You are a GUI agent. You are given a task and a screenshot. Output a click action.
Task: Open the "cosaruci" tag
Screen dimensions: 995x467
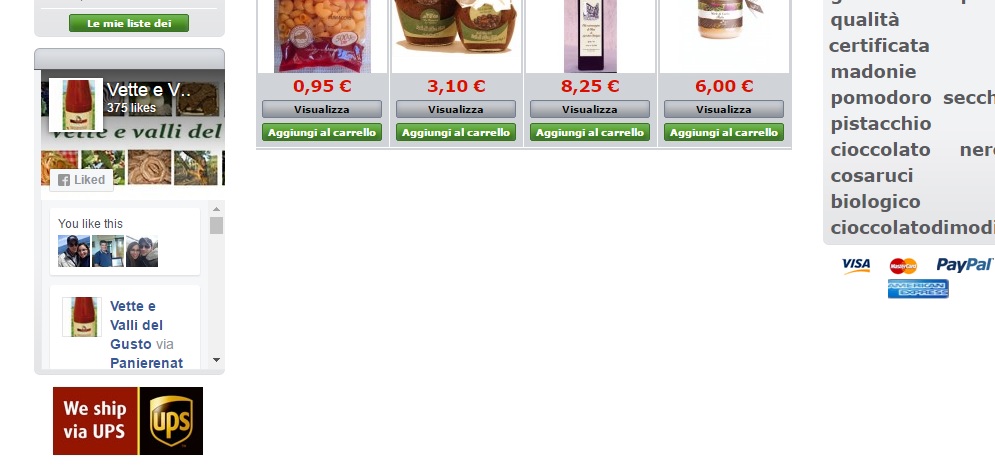[871, 176]
